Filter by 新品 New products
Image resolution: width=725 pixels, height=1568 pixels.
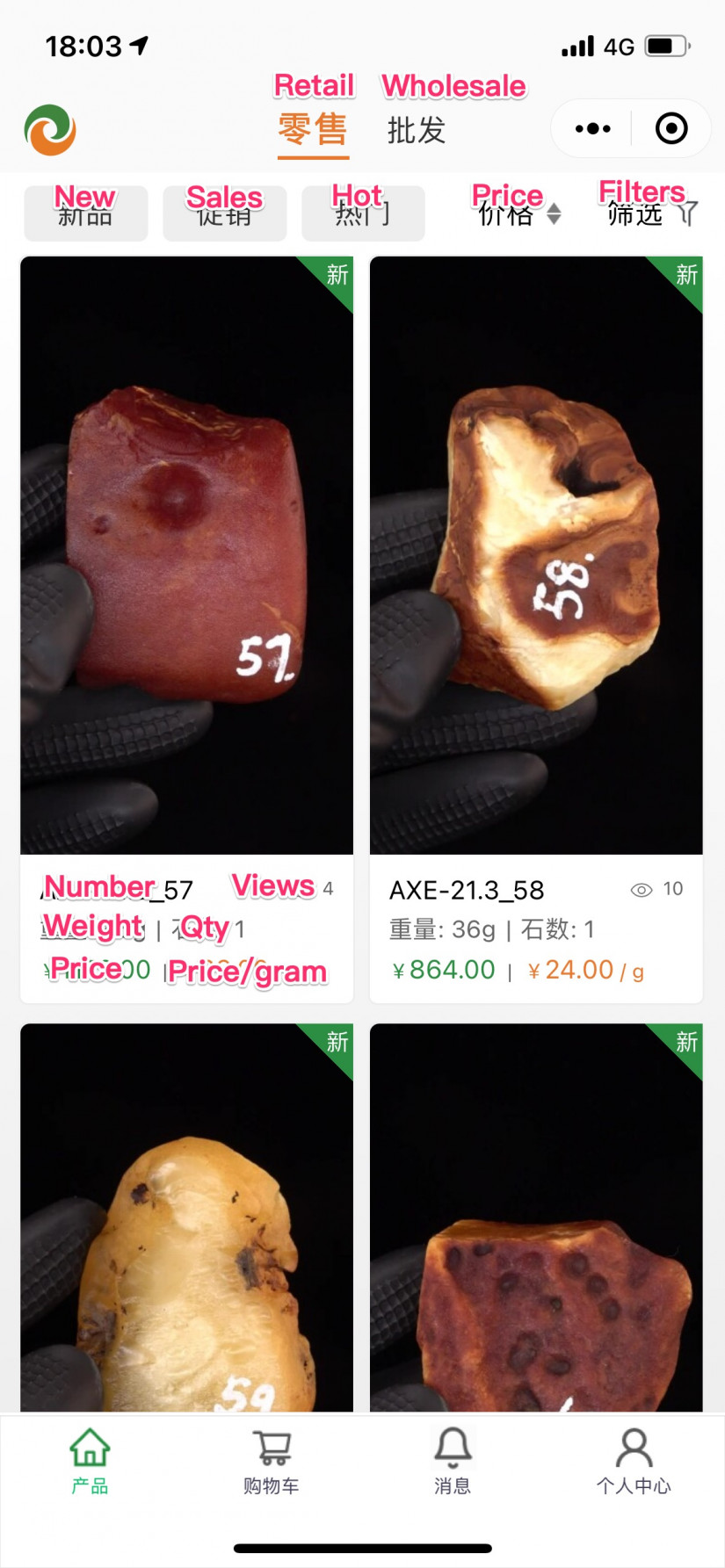coord(85,213)
